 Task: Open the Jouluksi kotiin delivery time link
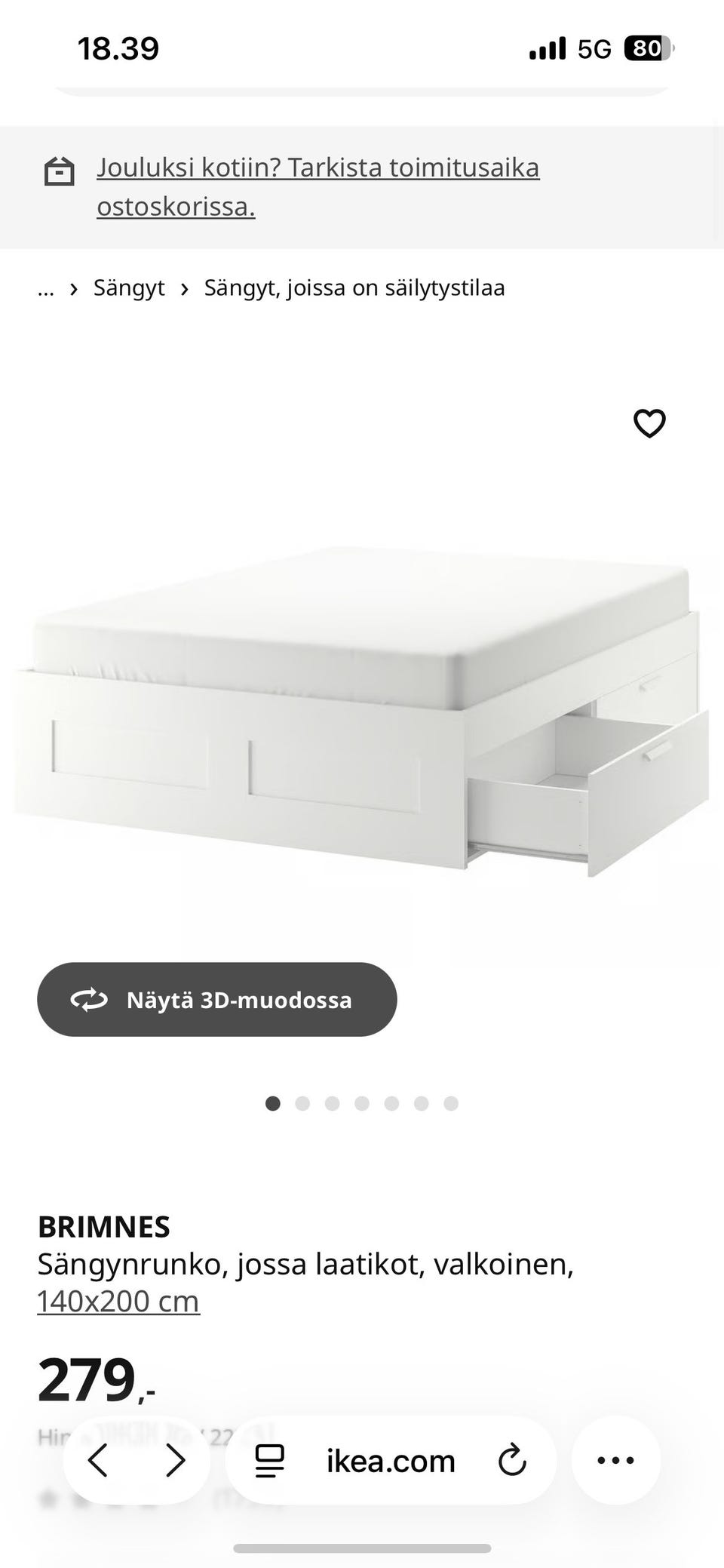pyautogui.click(x=318, y=186)
